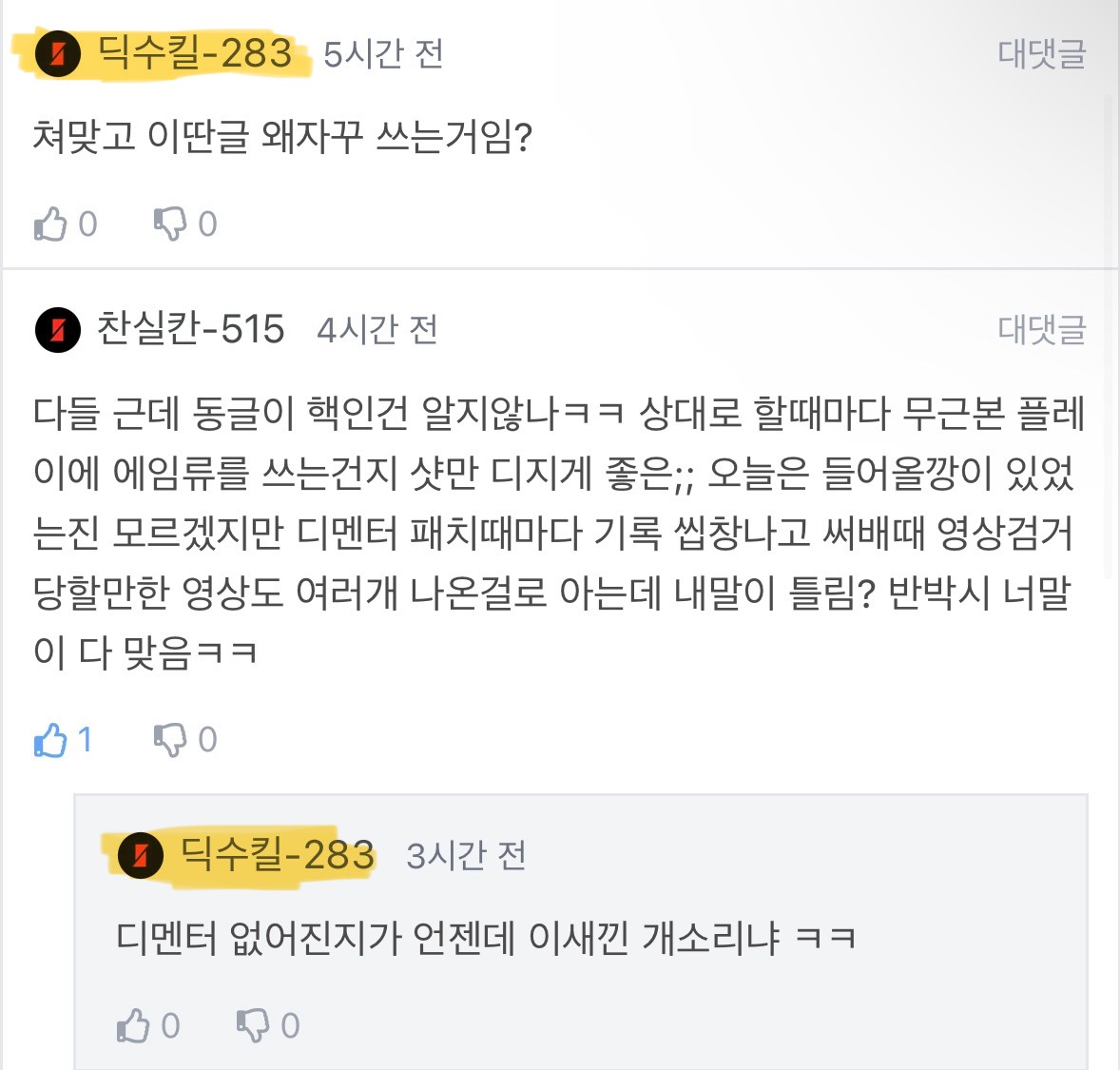Viewport: 1120px width, 1070px height.
Task: Dislike 찬실칸-515's comment
Action: pyautogui.click(x=170, y=740)
